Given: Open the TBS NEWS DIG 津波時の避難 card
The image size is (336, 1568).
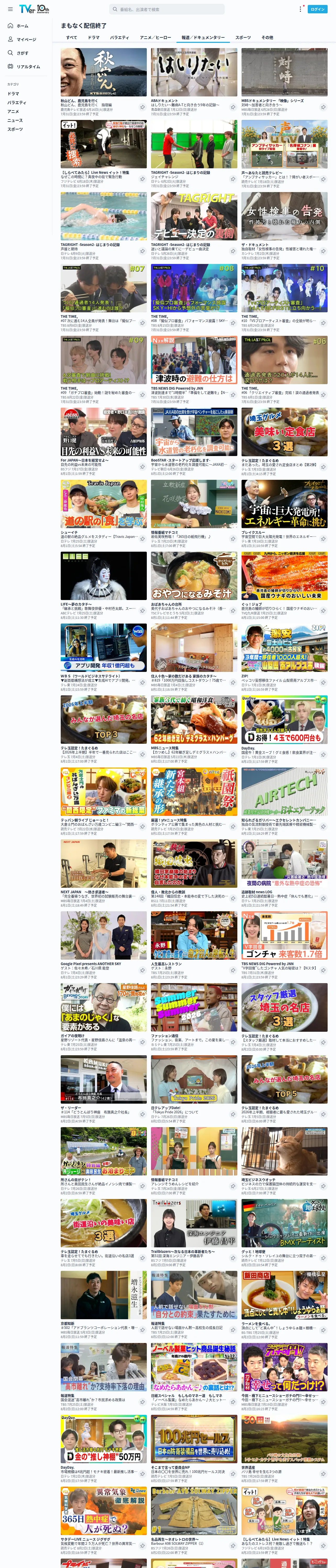Looking at the screenshot, I should pyautogui.click(x=194, y=360).
